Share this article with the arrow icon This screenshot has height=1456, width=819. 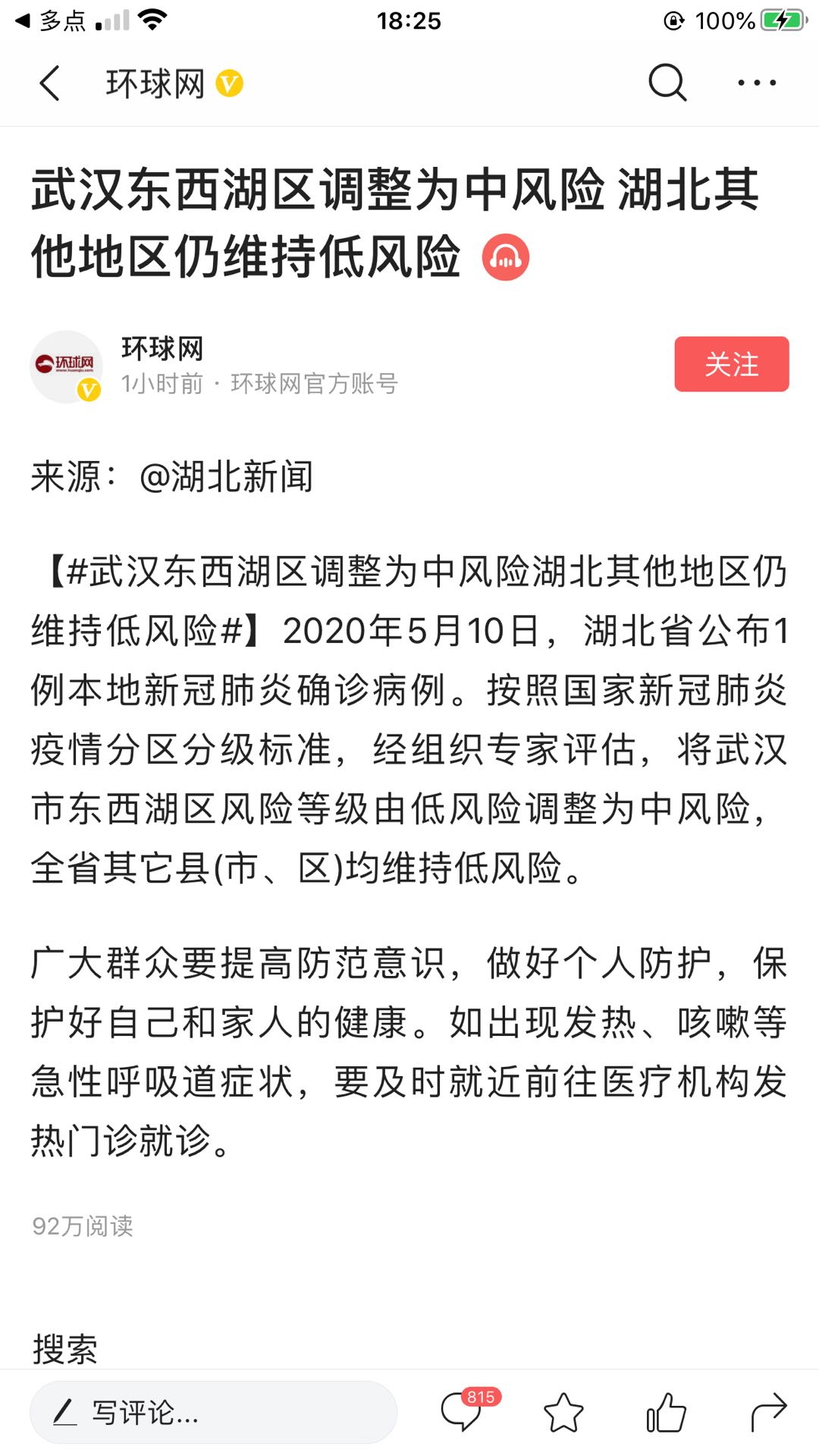pyautogui.click(x=768, y=1412)
